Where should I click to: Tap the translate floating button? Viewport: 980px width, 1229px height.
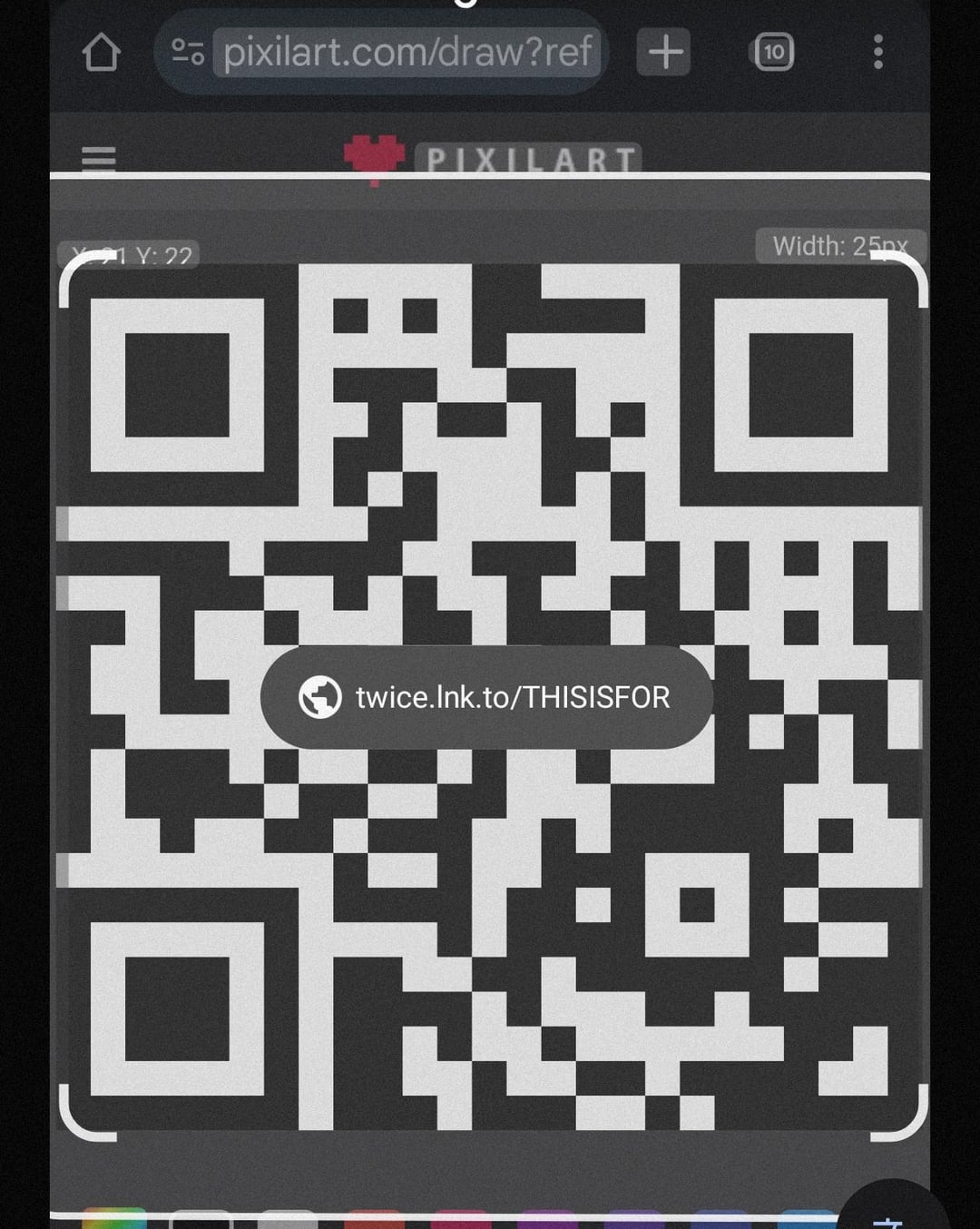[x=890, y=1213]
